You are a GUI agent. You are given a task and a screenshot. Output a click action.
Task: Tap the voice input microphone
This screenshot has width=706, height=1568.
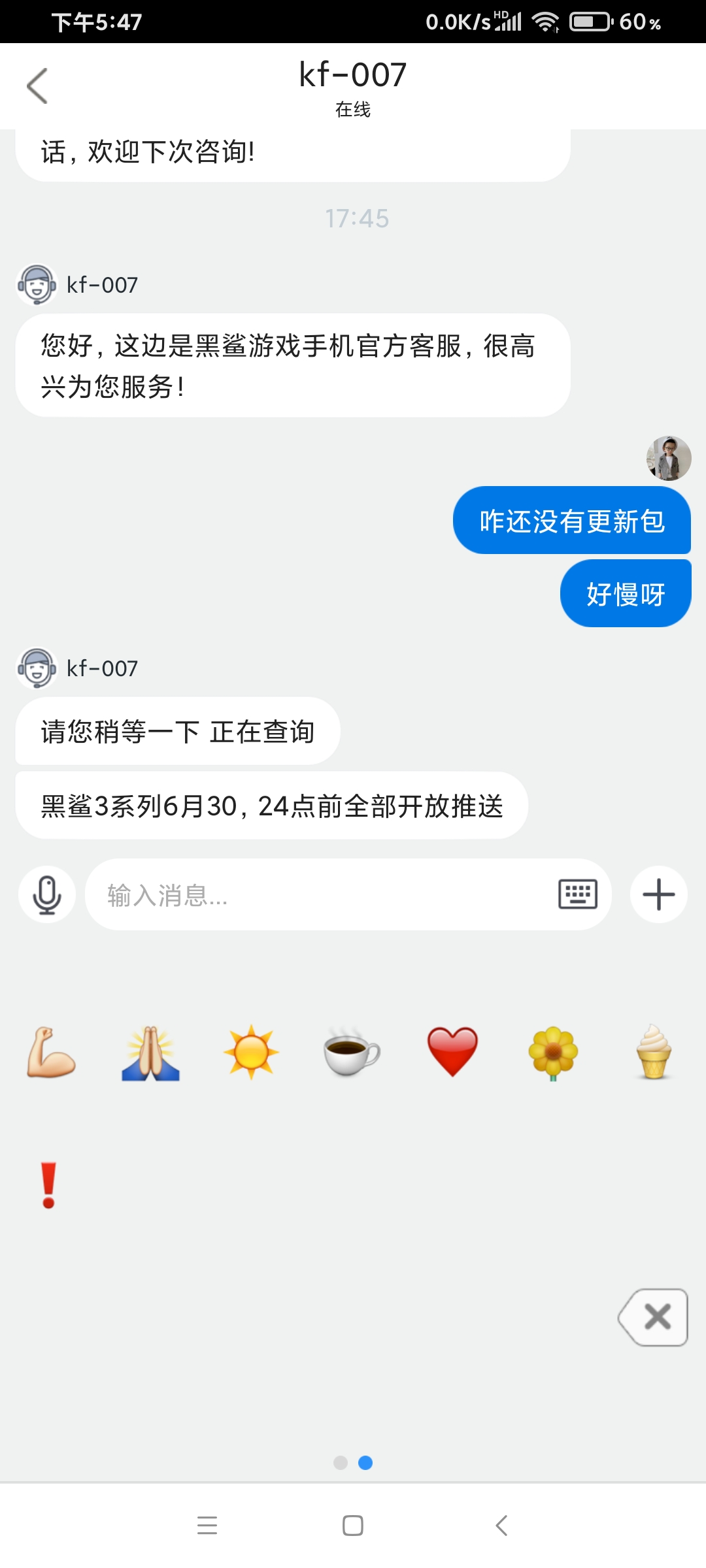click(47, 894)
